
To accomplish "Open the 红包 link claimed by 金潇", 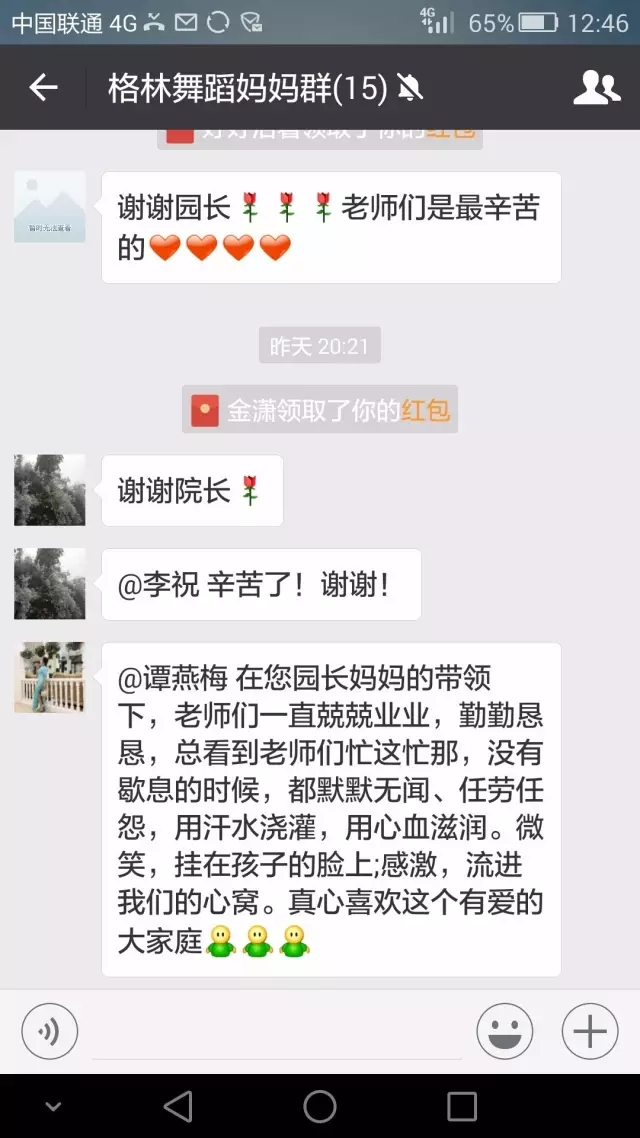I will tap(425, 410).
